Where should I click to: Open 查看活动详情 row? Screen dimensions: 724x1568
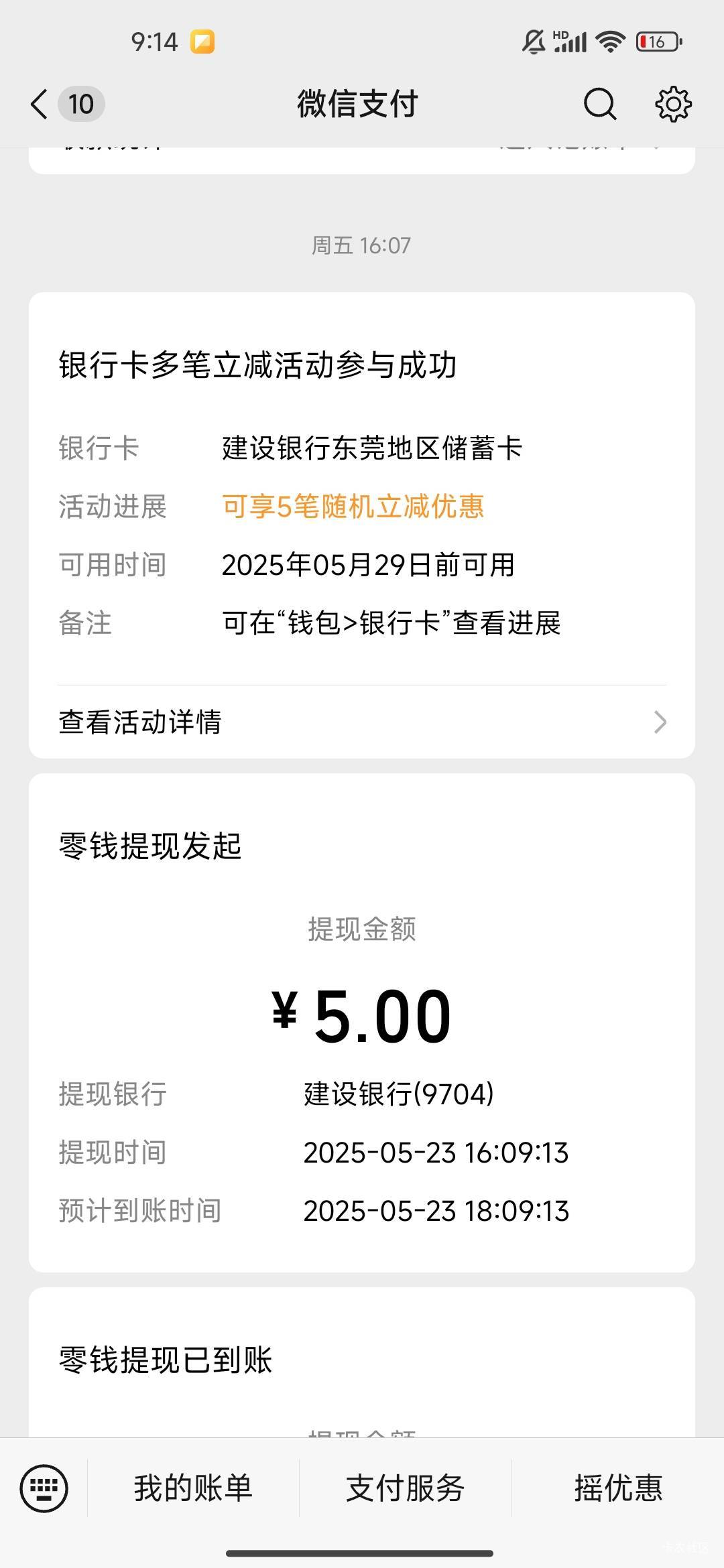pyautogui.click(x=362, y=722)
